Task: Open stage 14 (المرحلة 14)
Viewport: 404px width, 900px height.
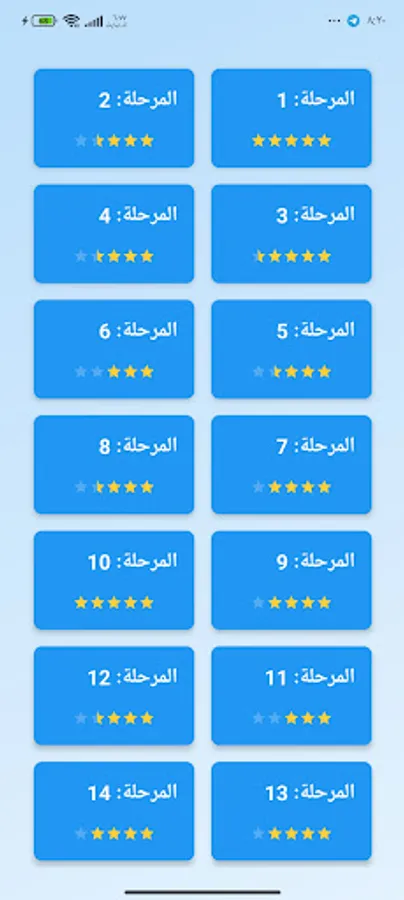Action: click(x=114, y=811)
